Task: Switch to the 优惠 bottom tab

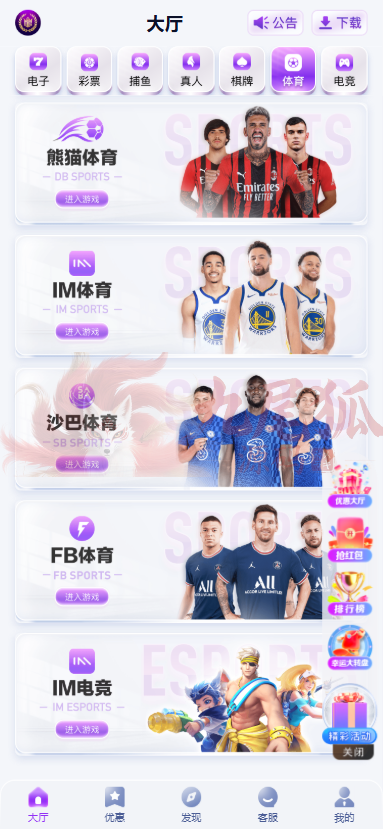Action: pos(115,804)
